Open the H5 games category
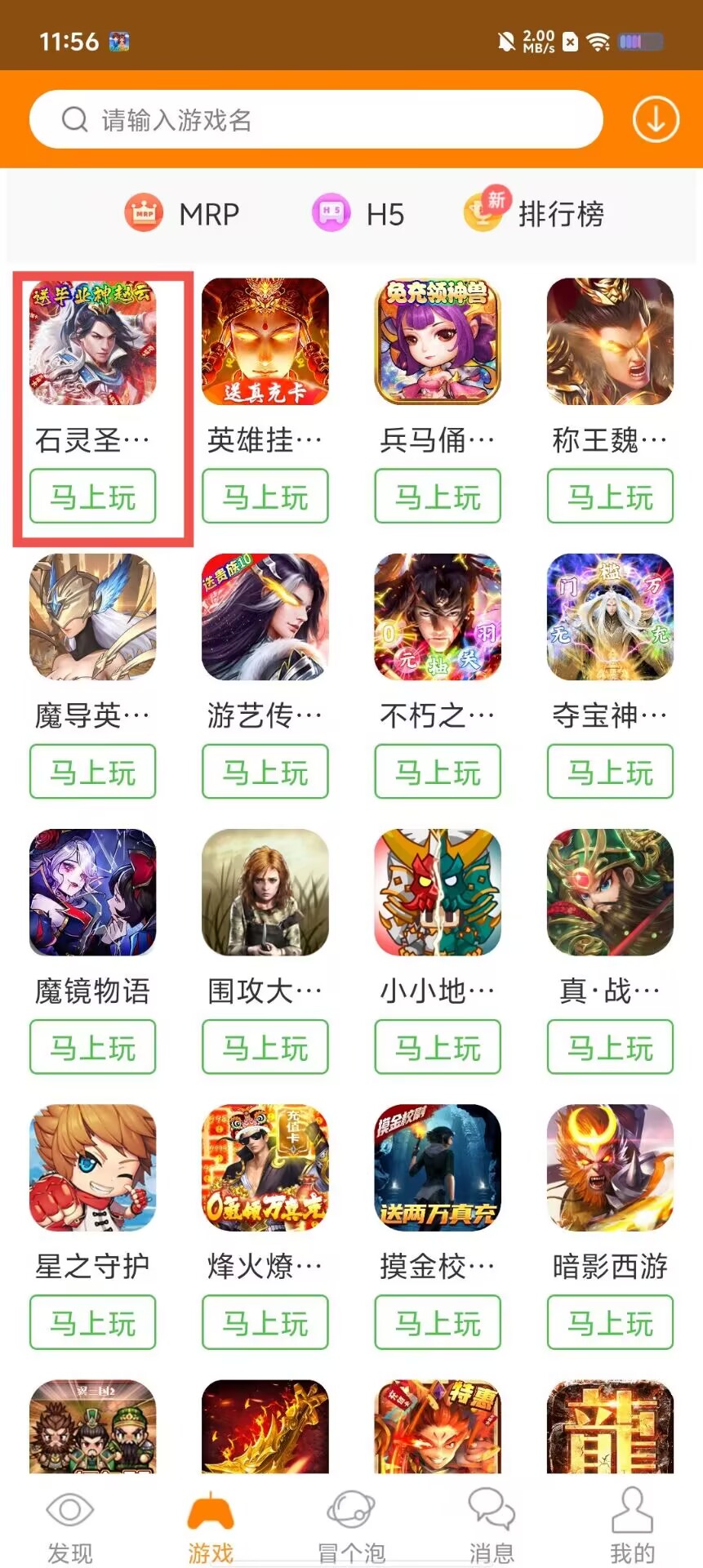The height and width of the screenshot is (1568, 703). click(x=358, y=214)
